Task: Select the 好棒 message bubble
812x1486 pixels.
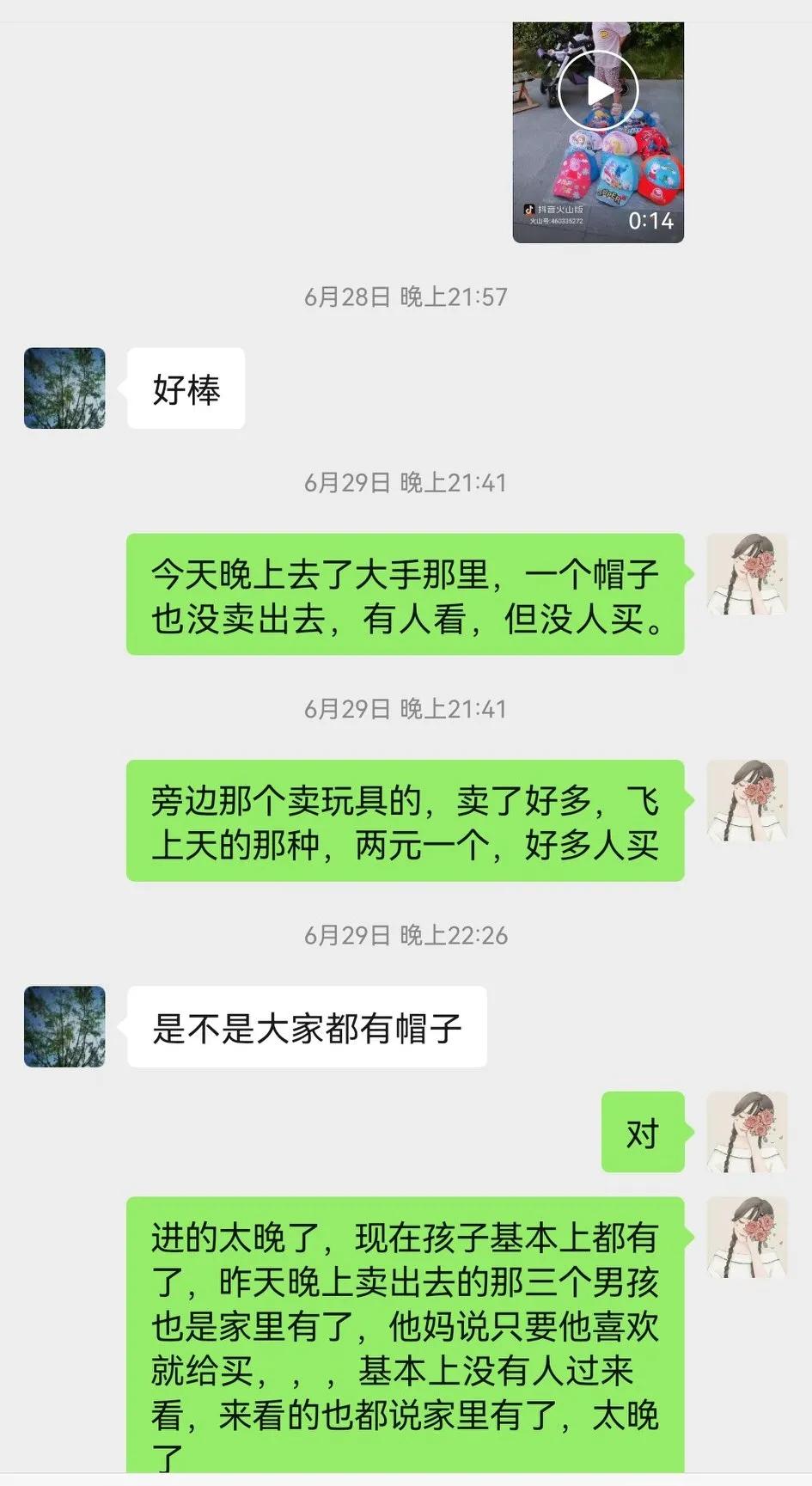Action: pyautogui.click(x=186, y=388)
